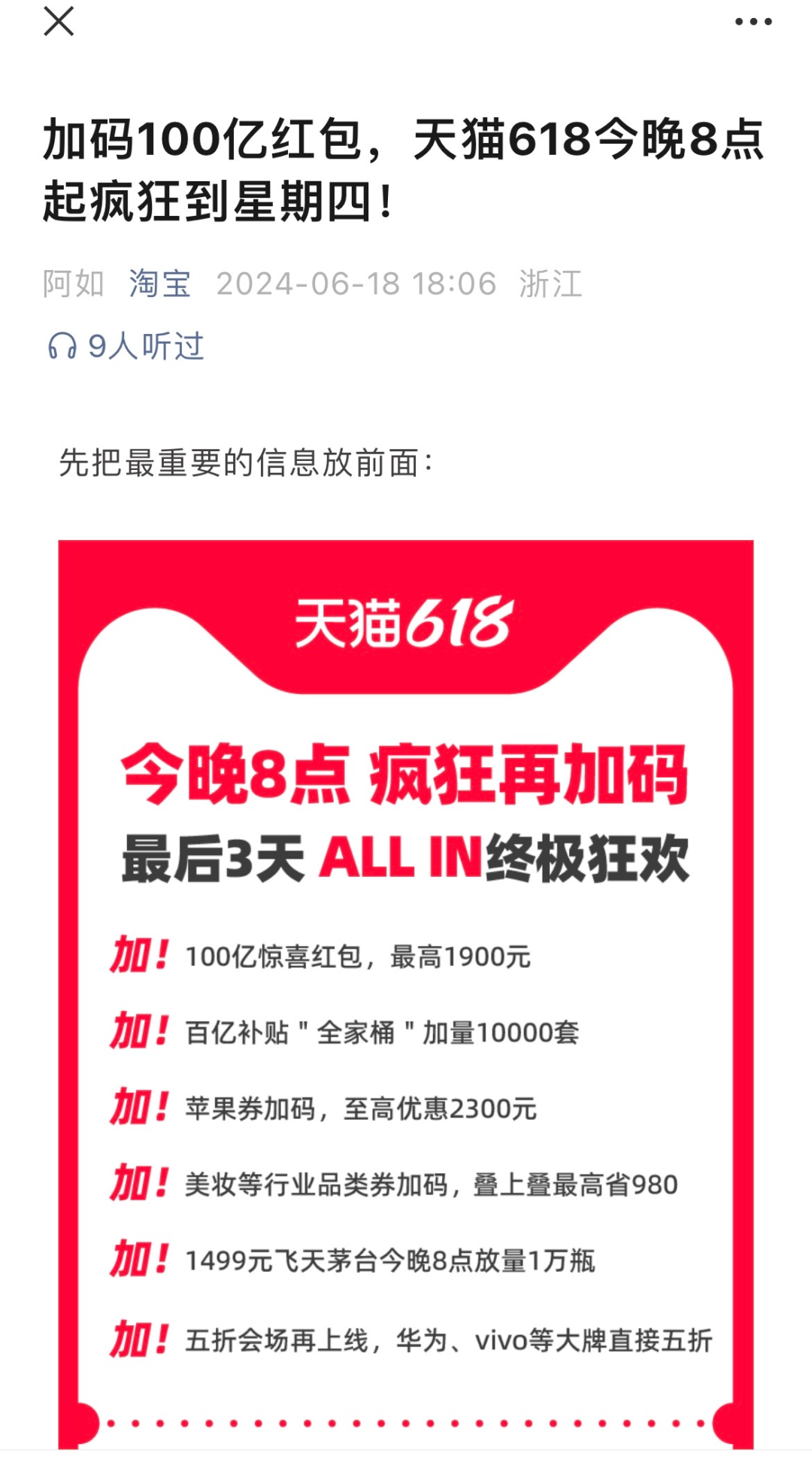Close the article page
The image size is (812, 1462).
(59, 21)
